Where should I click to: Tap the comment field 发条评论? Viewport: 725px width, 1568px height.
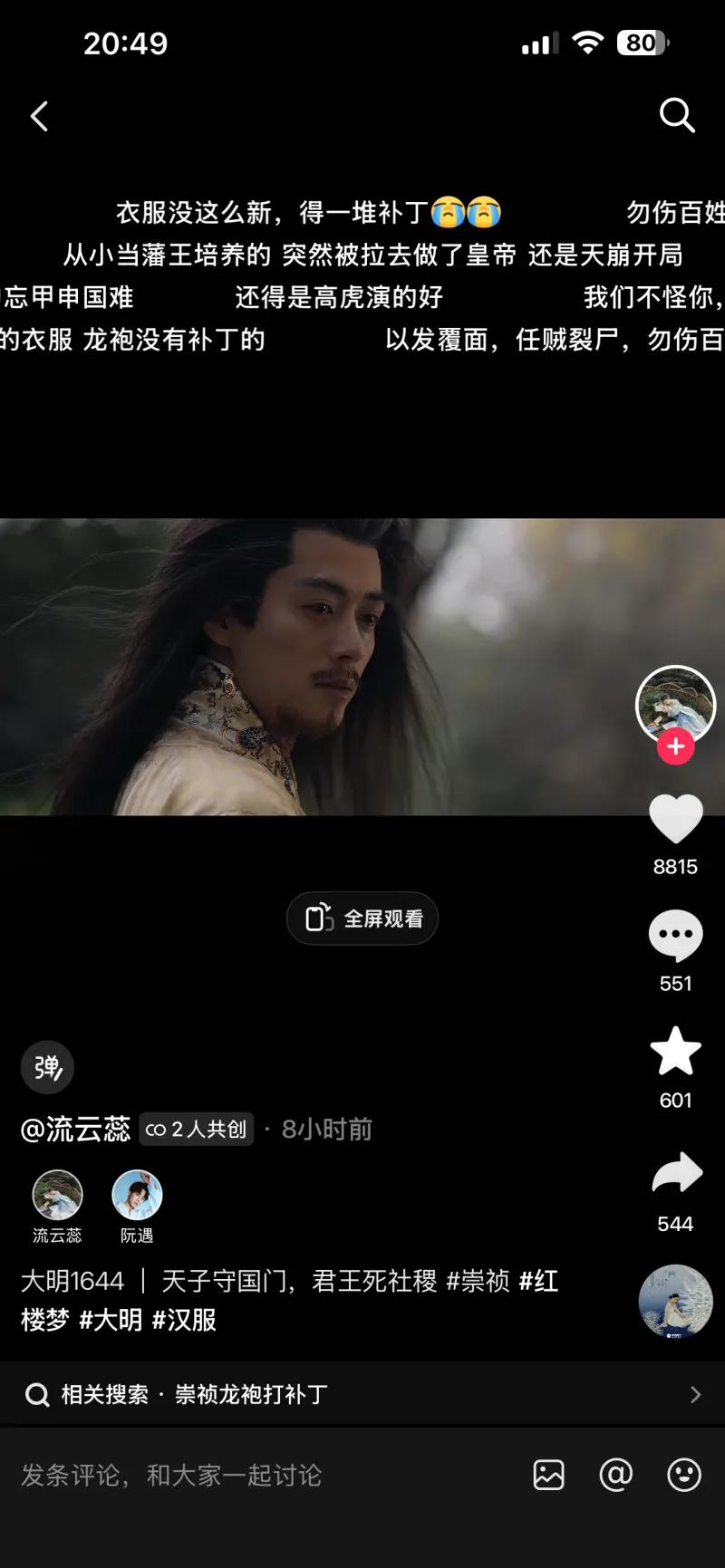pos(172,1476)
